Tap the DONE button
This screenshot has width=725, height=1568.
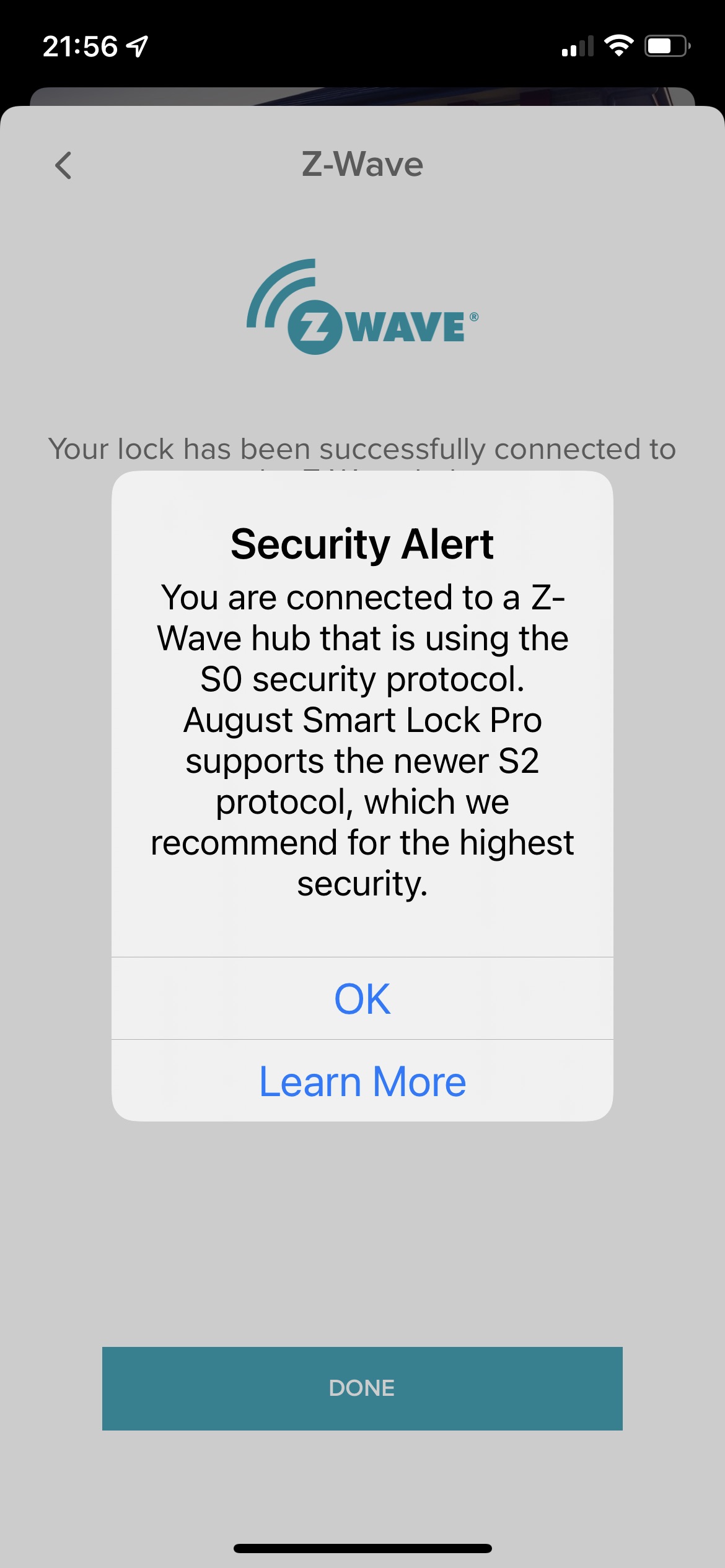[x=362, y=1388]
